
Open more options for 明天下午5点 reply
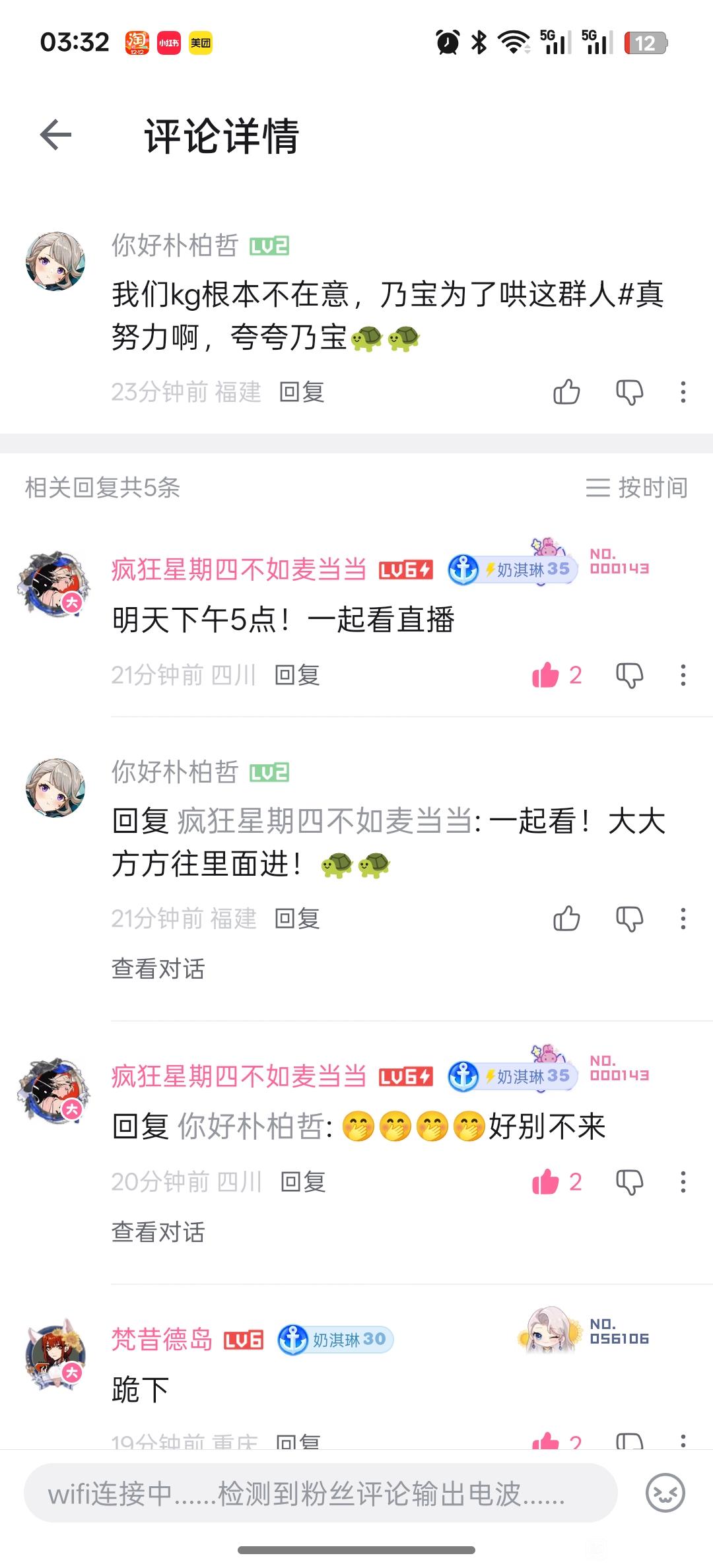point(683,675)
